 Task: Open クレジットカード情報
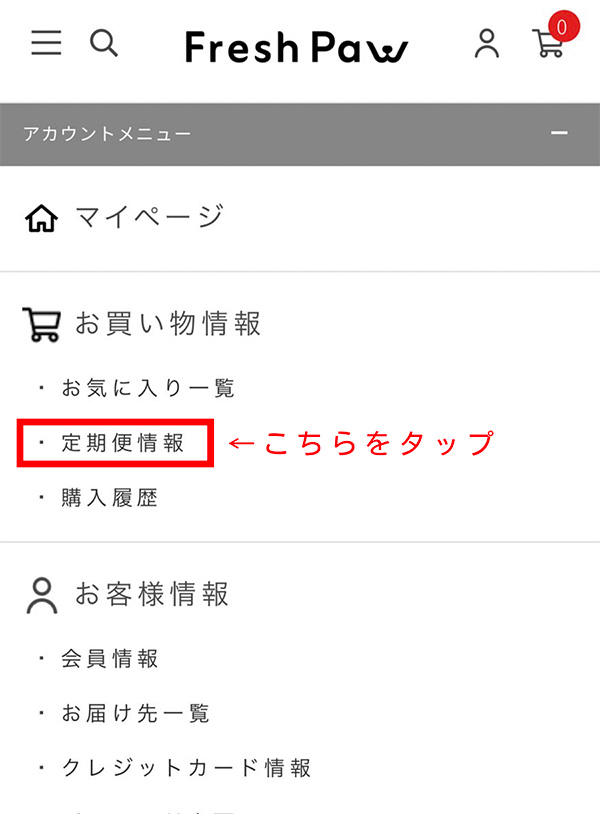pyautogui.click(x=186, y=768)
